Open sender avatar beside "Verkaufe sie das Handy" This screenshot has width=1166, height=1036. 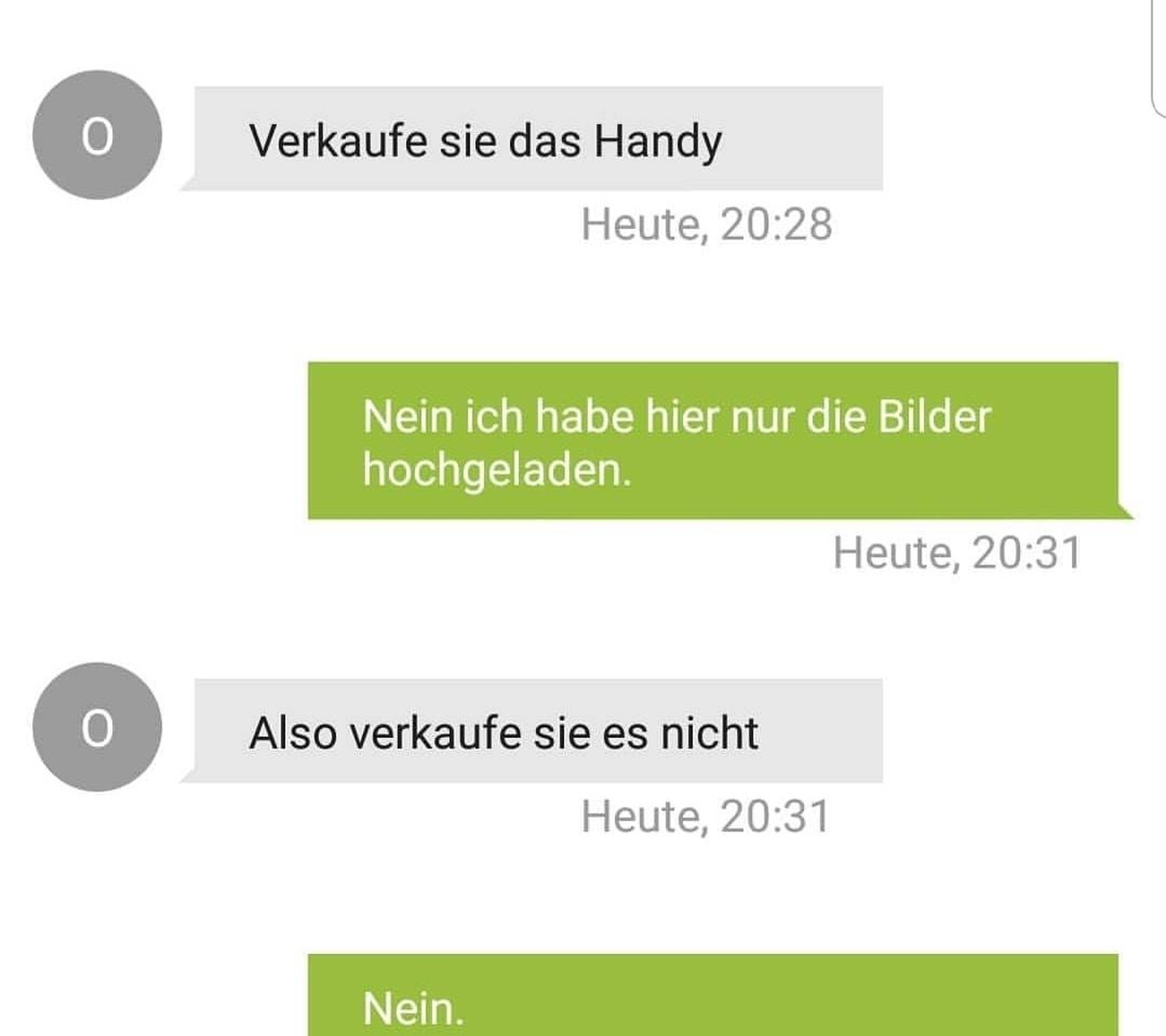point(97,135)
